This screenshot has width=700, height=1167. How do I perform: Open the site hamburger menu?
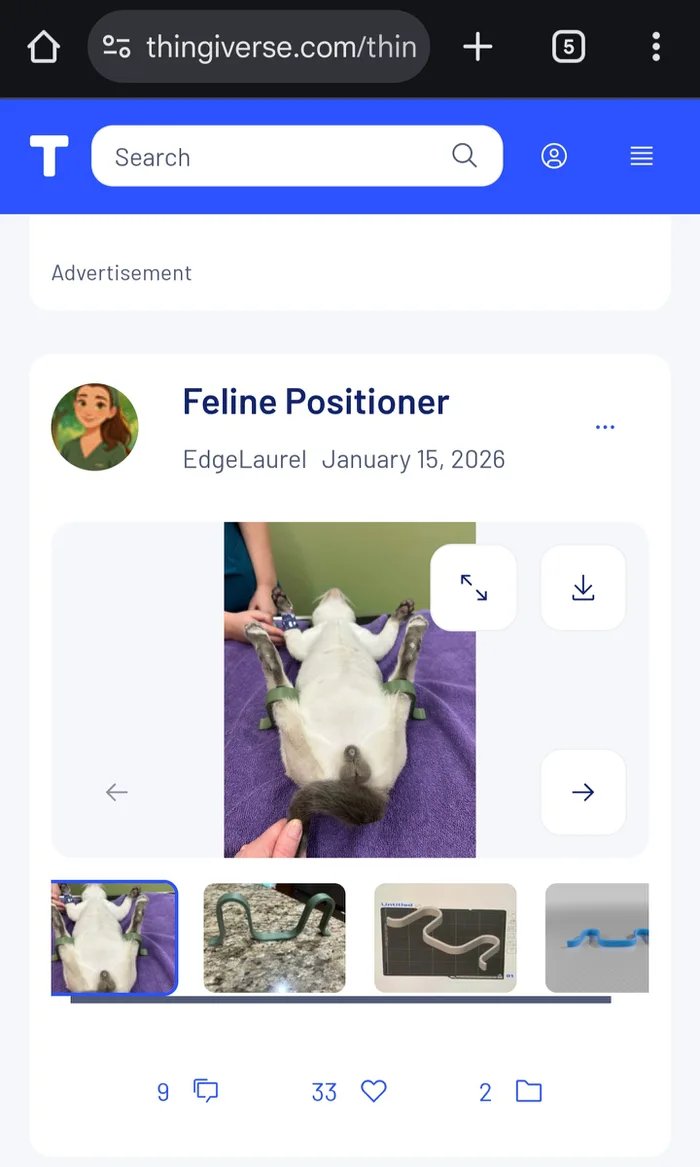coord(641,156)
